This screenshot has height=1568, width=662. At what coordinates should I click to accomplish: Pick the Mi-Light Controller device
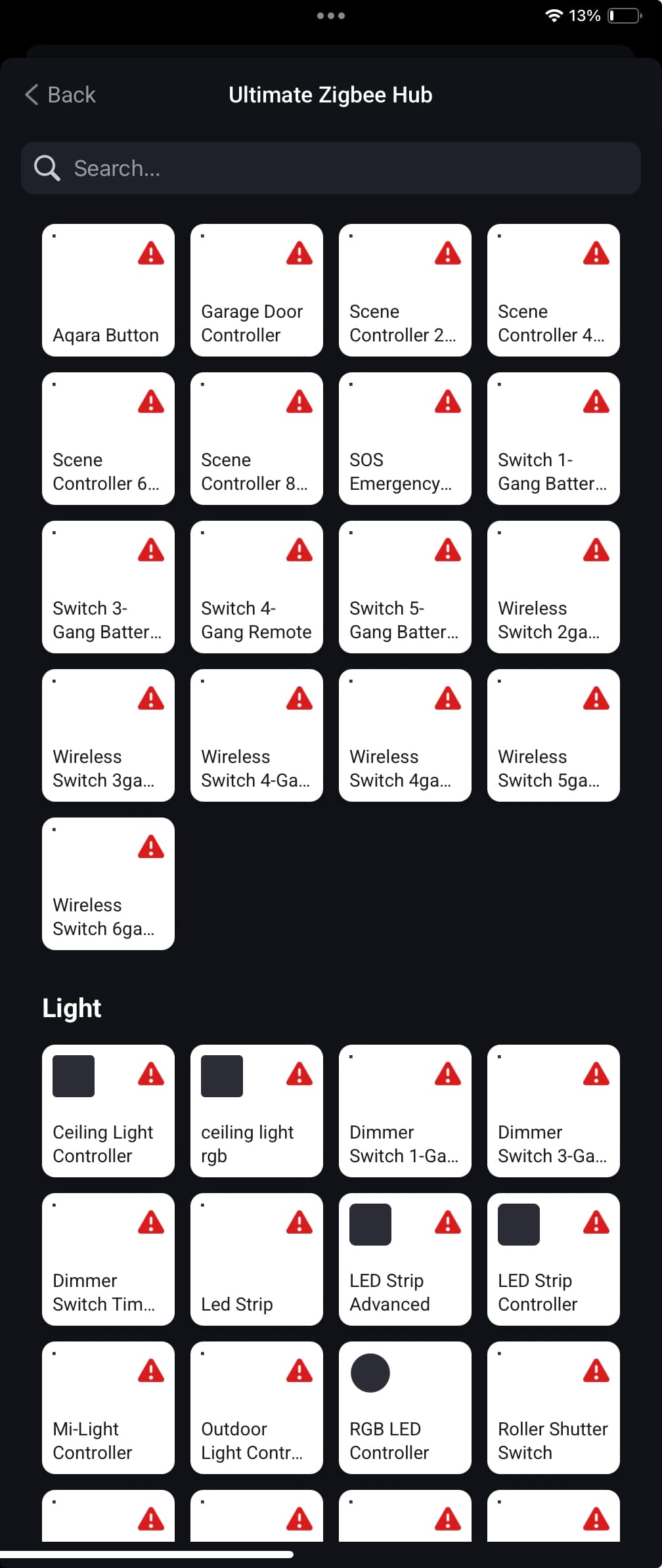pyautogui.click(x=108, y=1408)
